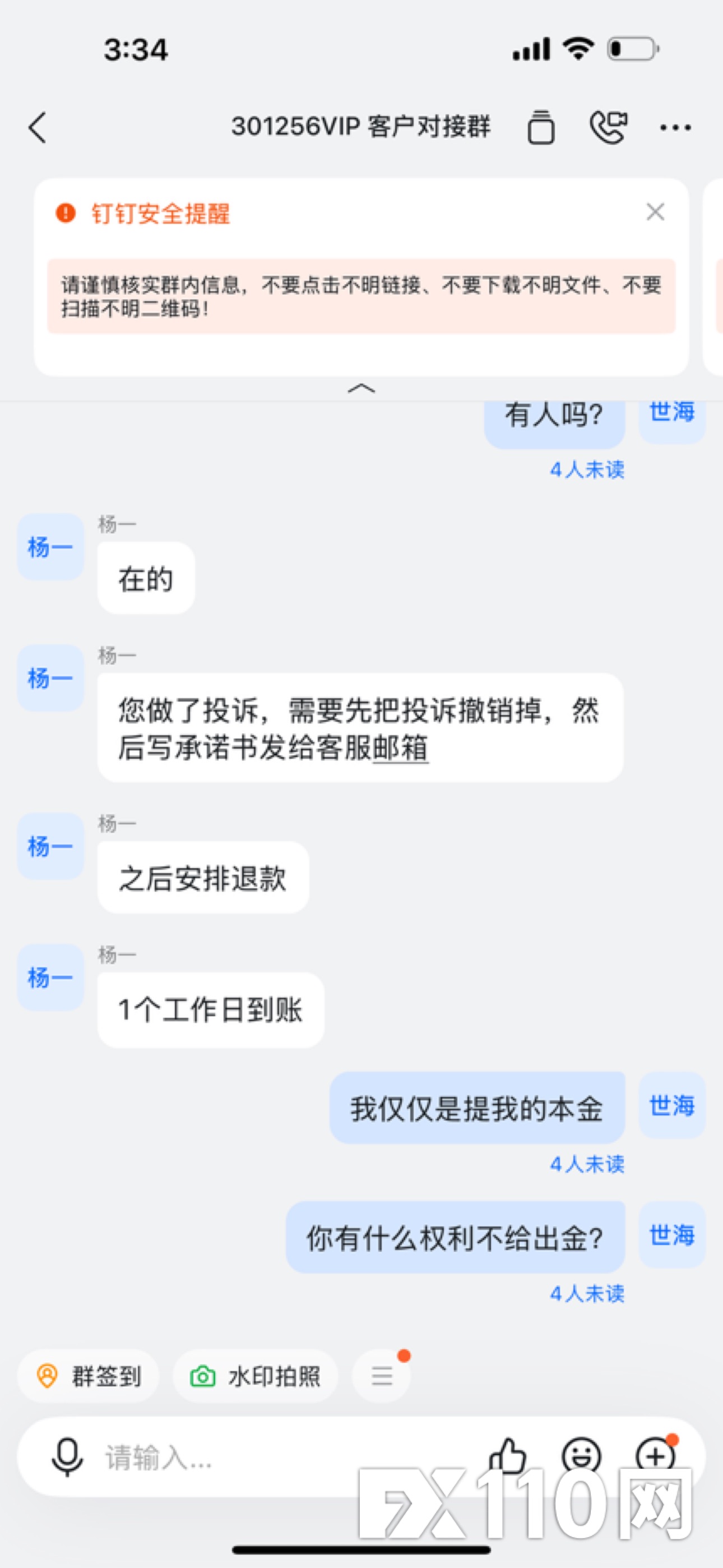The width and height of the screenshot is (723, 1568).
Task: Collapse the security reminder panel
Action: 361,388
